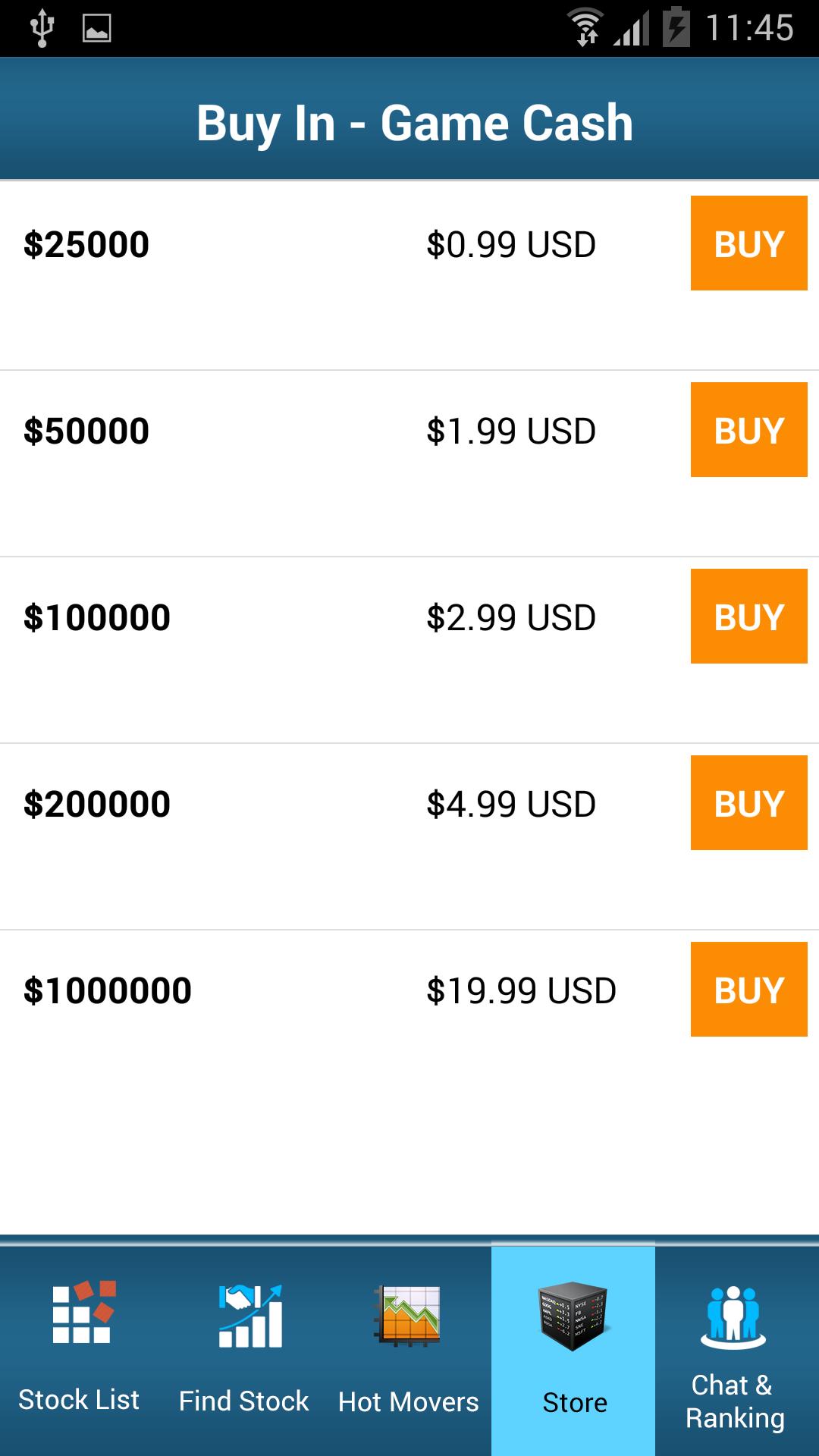Buy the $1000000 package for $19.99
Image resolution: width=819 pixels, height=1456 pixels.
coord(748,989)
